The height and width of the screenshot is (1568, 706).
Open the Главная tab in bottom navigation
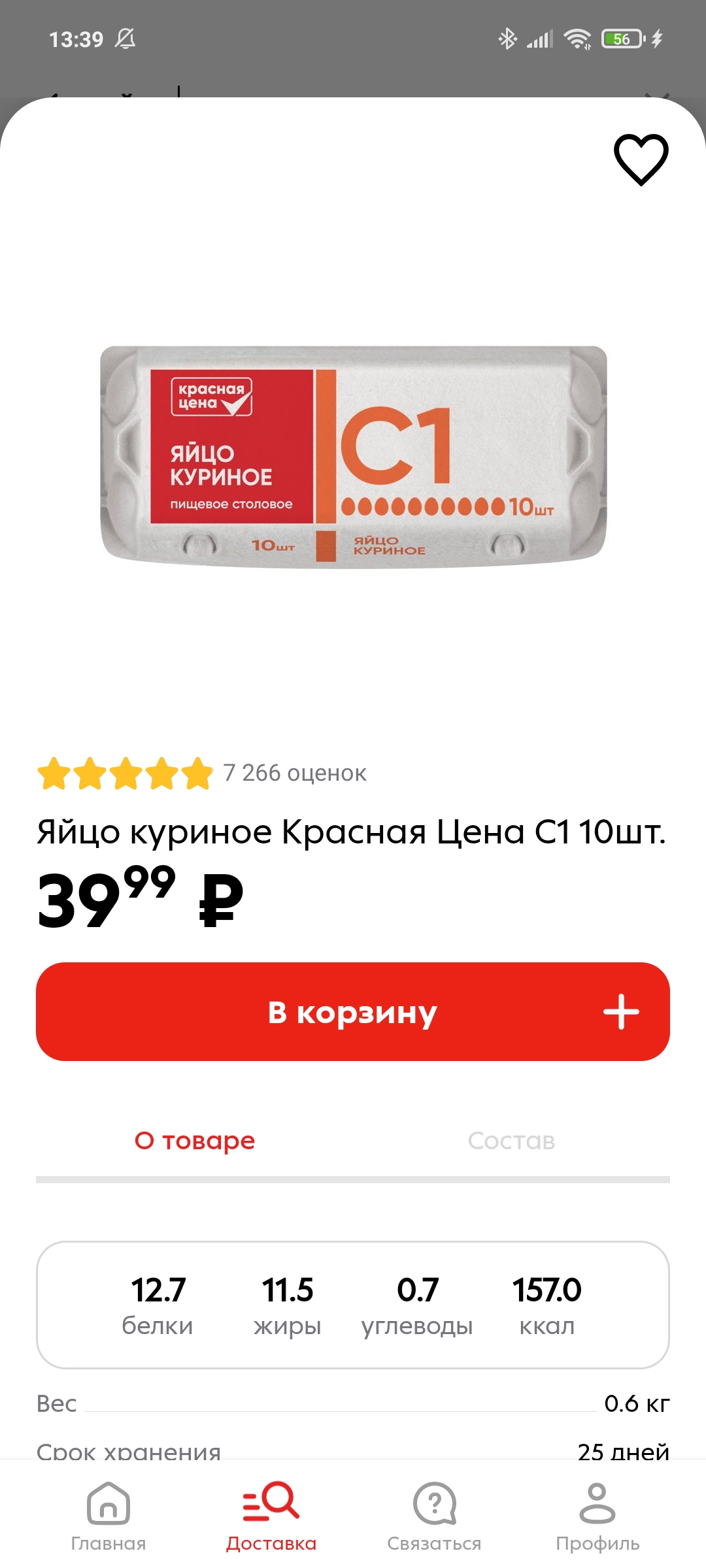click(x=109, y=1516)
